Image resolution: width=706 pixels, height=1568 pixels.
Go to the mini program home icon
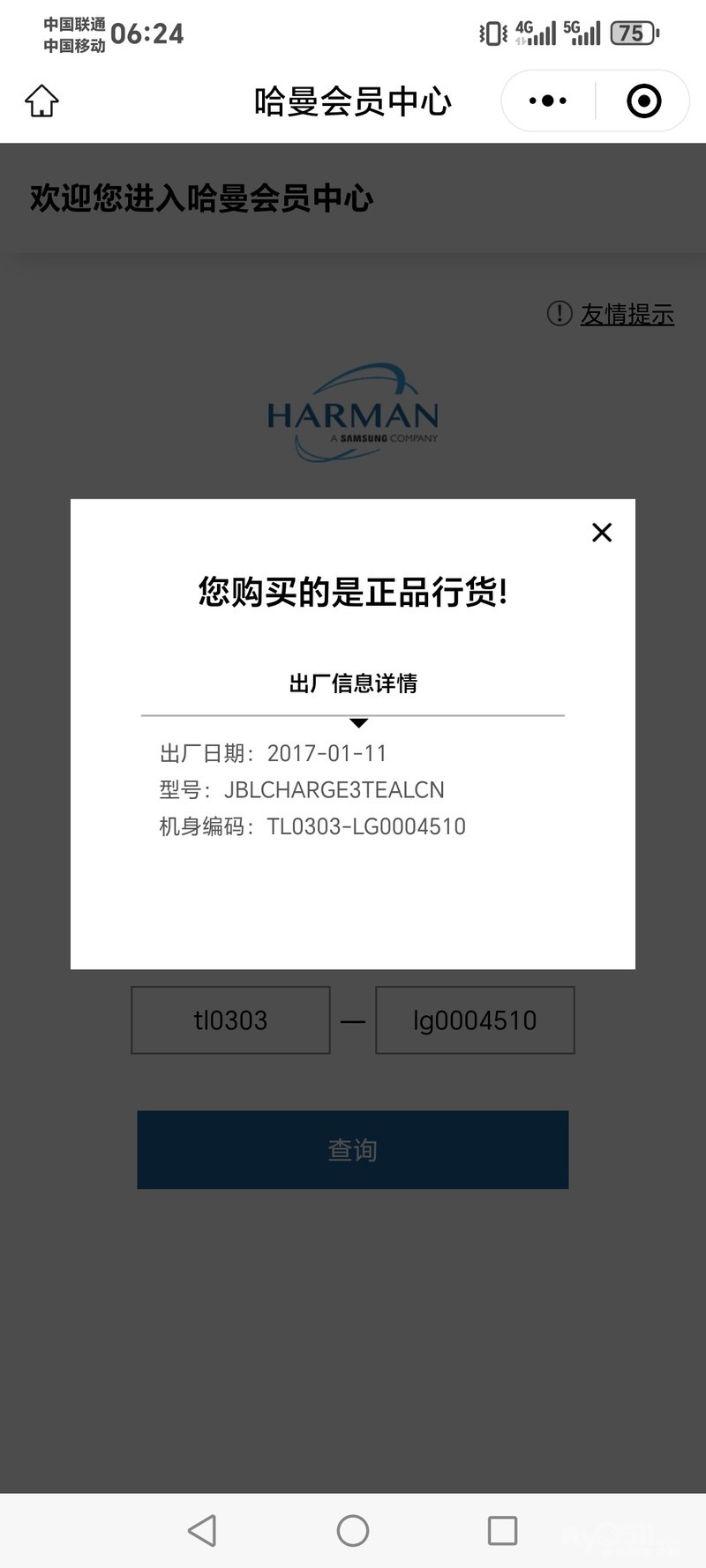click(x=41, y=101)
